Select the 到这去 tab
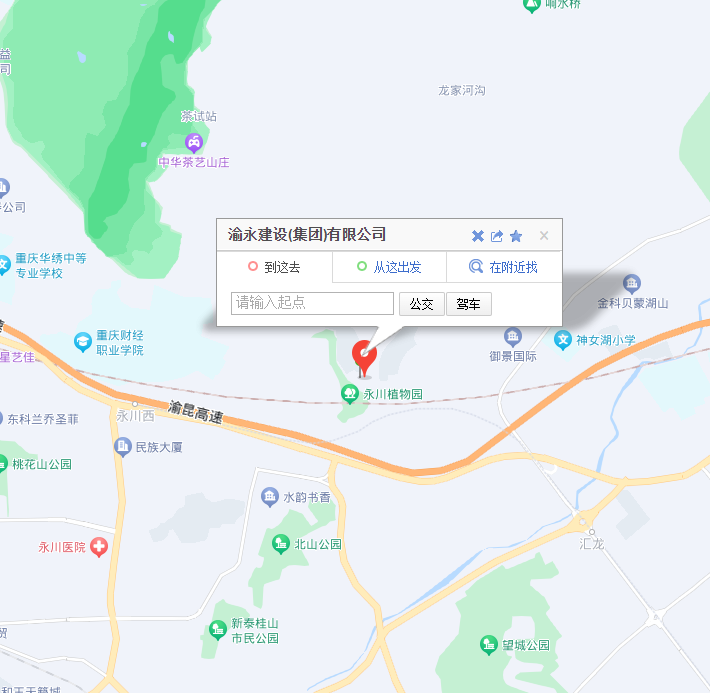Screen dimensions: 710x693 click(274, 267)
